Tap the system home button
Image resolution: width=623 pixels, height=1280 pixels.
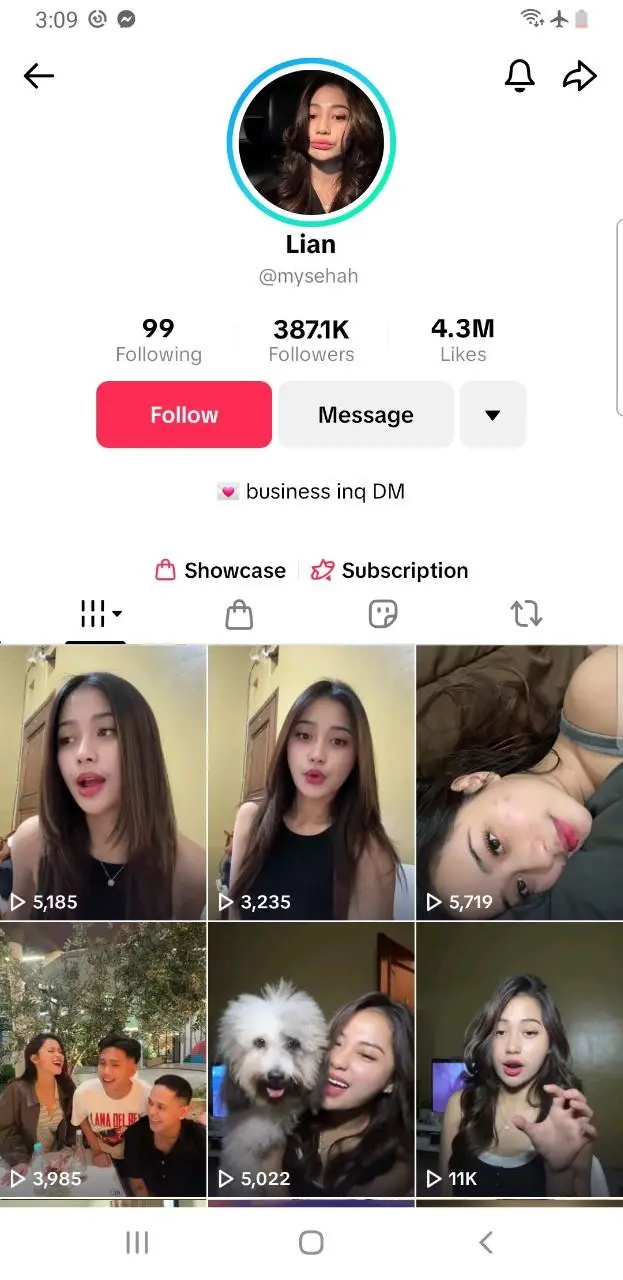(311, 1242)
